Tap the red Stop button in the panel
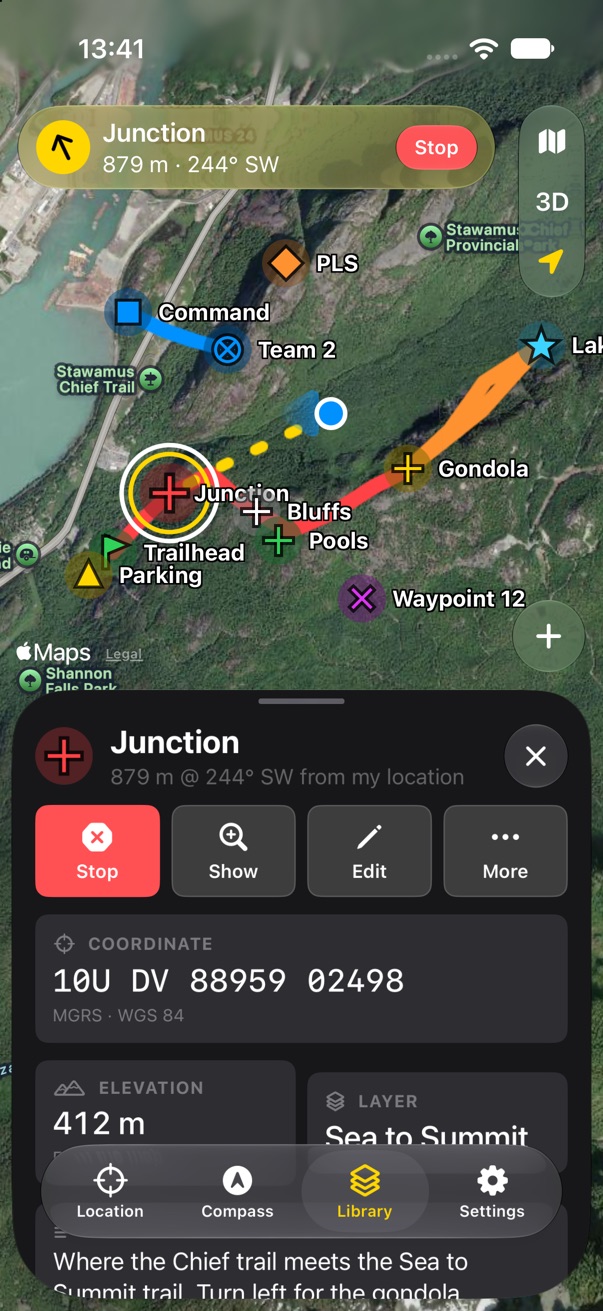This screenshot has width=603, height=1311. pyautogui.click(x=97, y=851)
